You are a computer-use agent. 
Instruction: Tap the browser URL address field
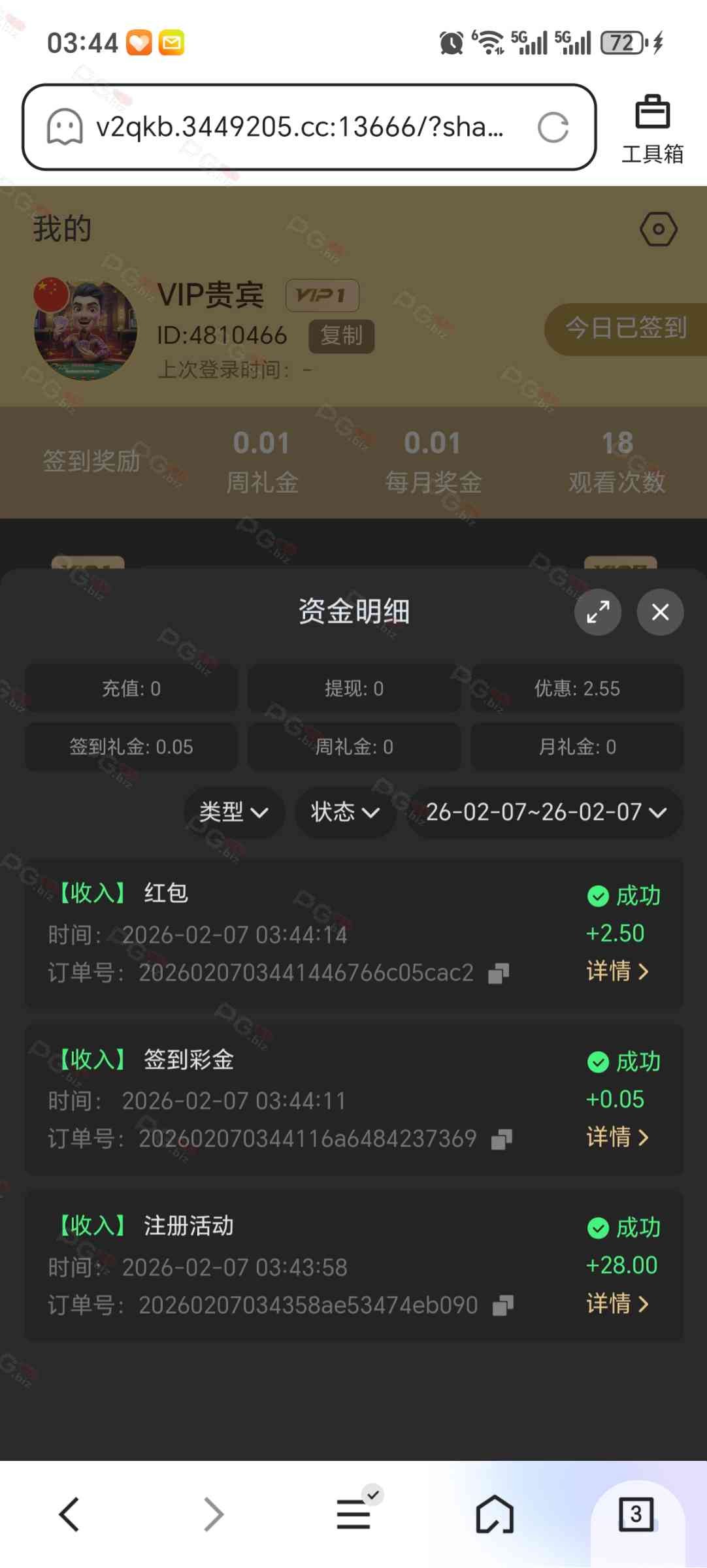[x=301, y=127]
